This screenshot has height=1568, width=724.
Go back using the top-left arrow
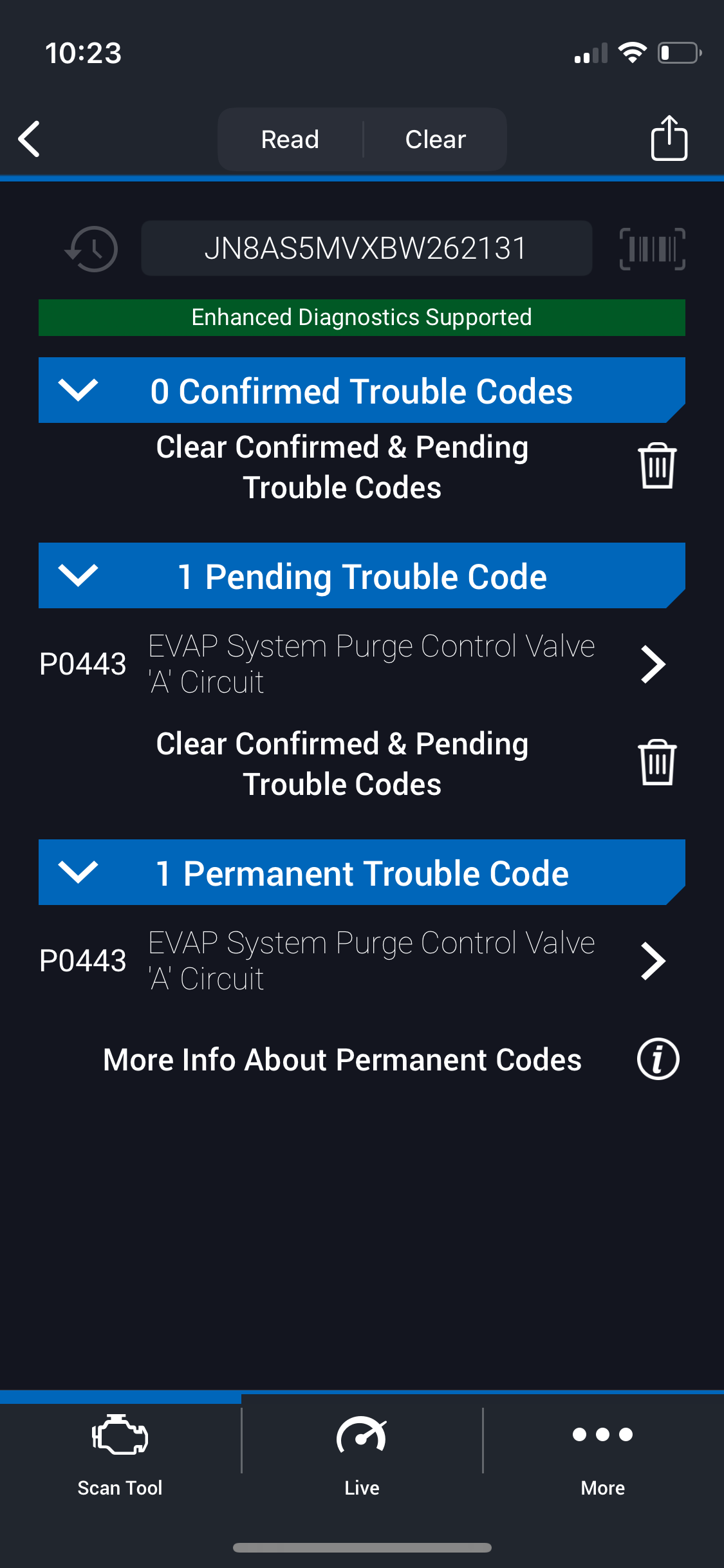point(30,139)
